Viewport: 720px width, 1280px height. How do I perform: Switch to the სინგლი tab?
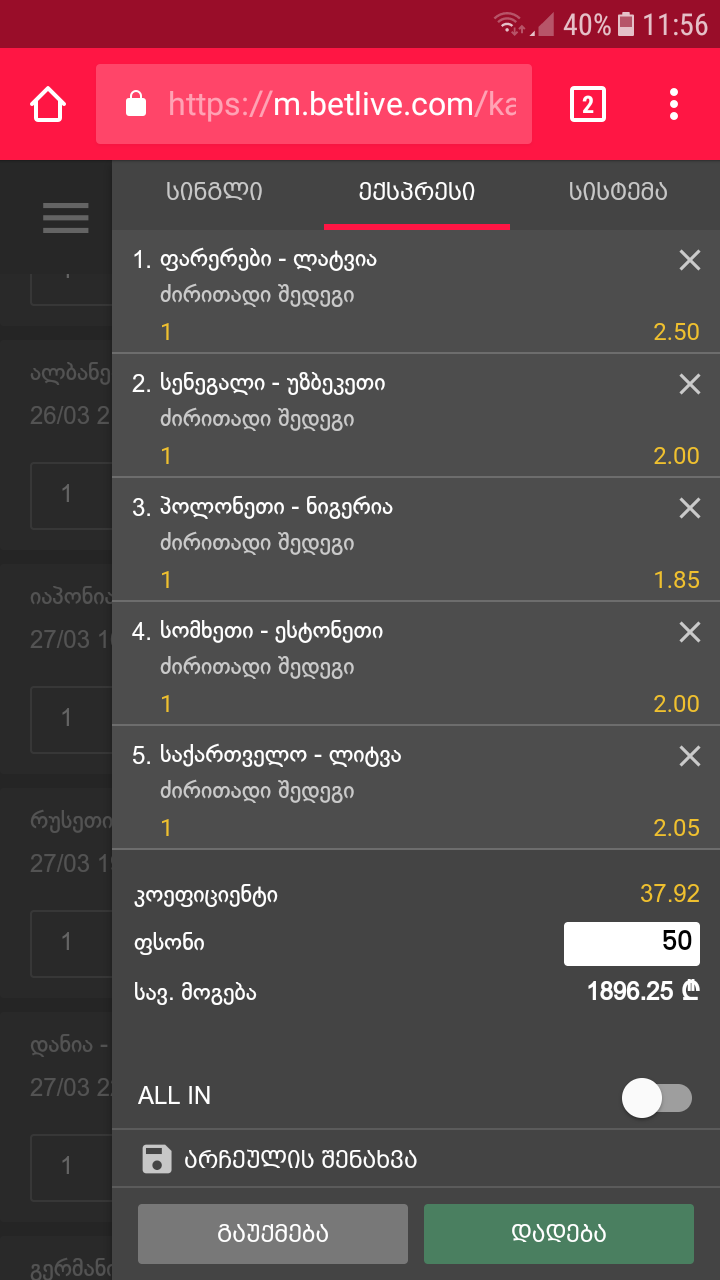pyautogui.click(x=215, y=192)
